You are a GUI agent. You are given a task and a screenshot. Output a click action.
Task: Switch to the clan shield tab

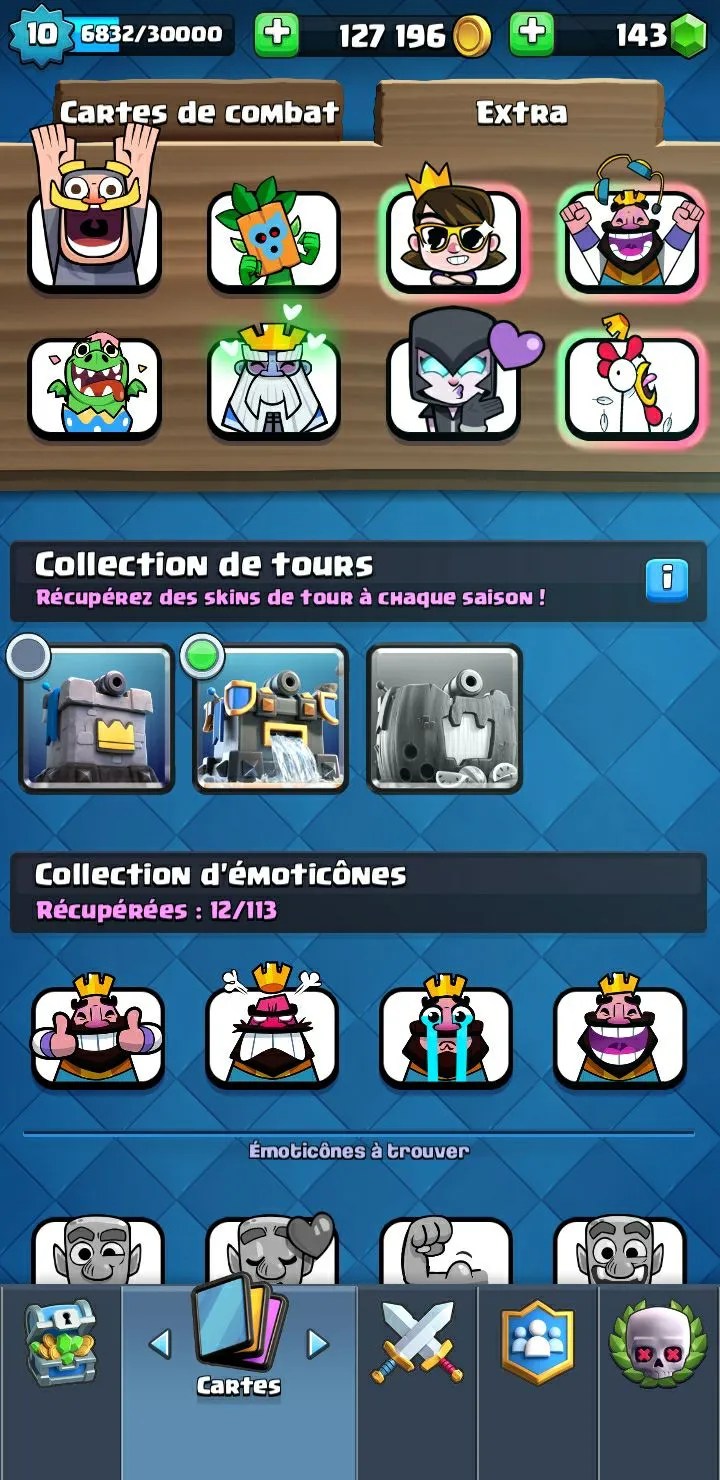[538, 1343]
